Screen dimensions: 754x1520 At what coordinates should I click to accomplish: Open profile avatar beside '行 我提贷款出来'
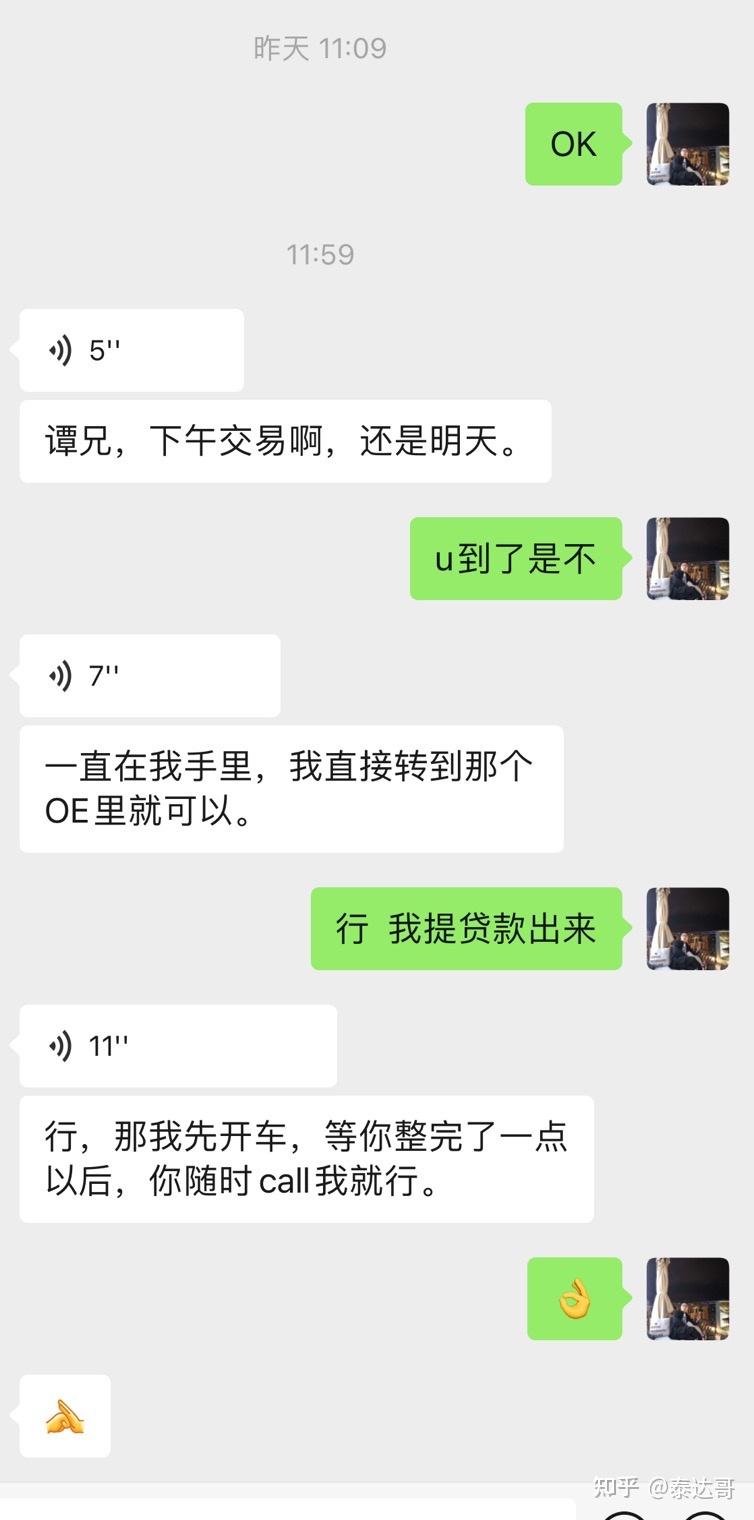point(688,929)
